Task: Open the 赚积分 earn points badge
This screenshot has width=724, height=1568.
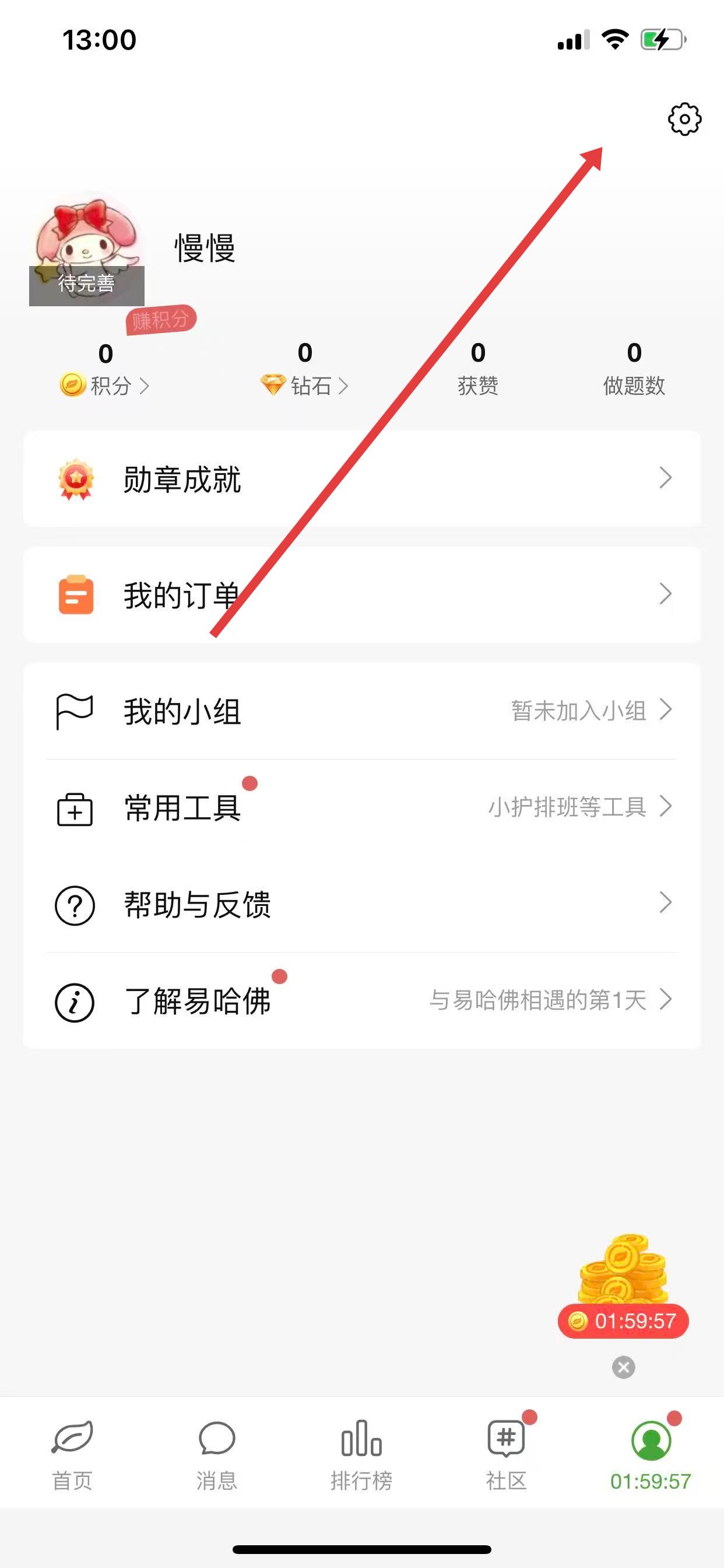Action: tap(161, 320)
